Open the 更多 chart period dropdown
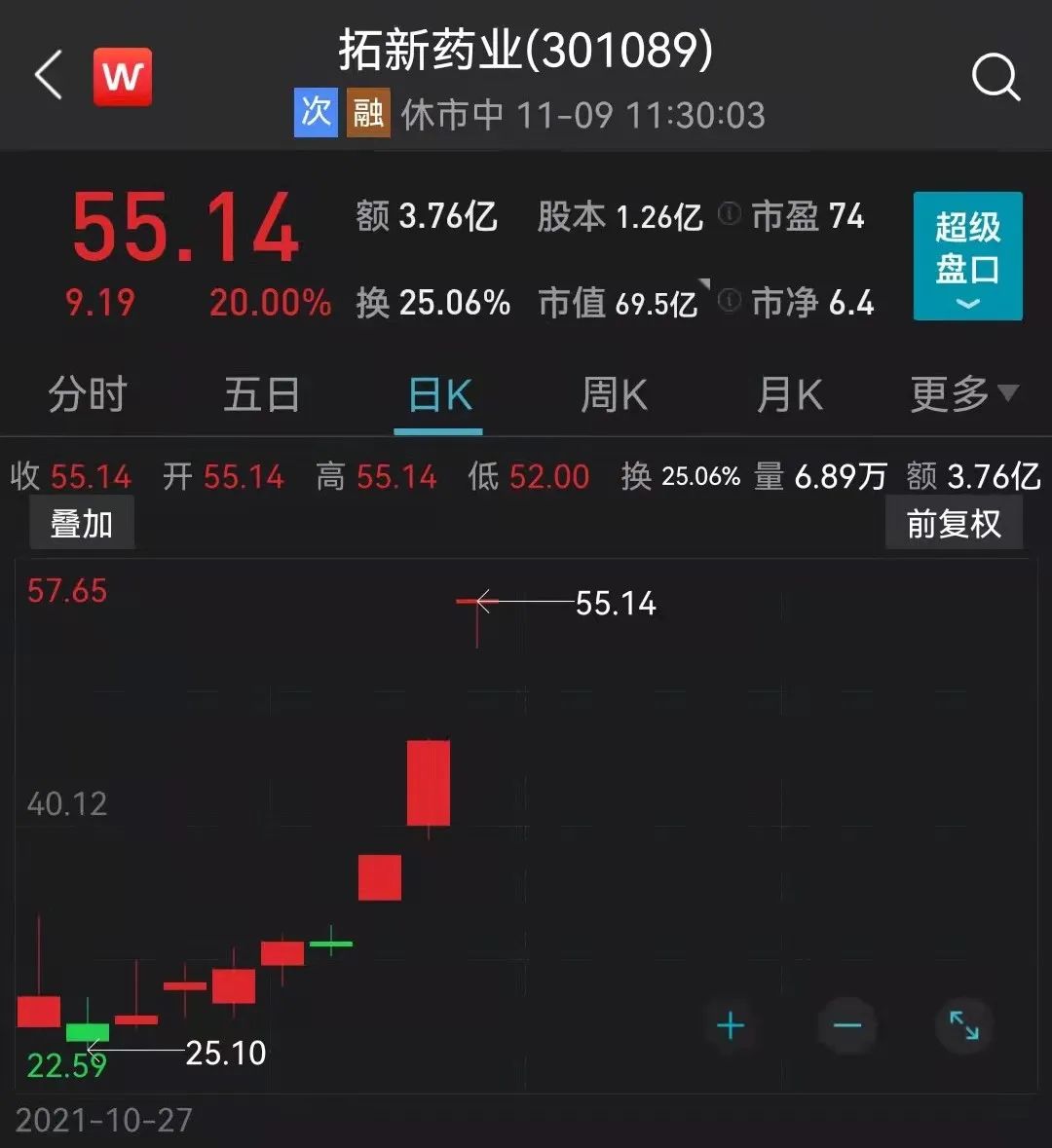Image resolution: width=1052 pixels, height=1148 pixels. tap(963, 394)
